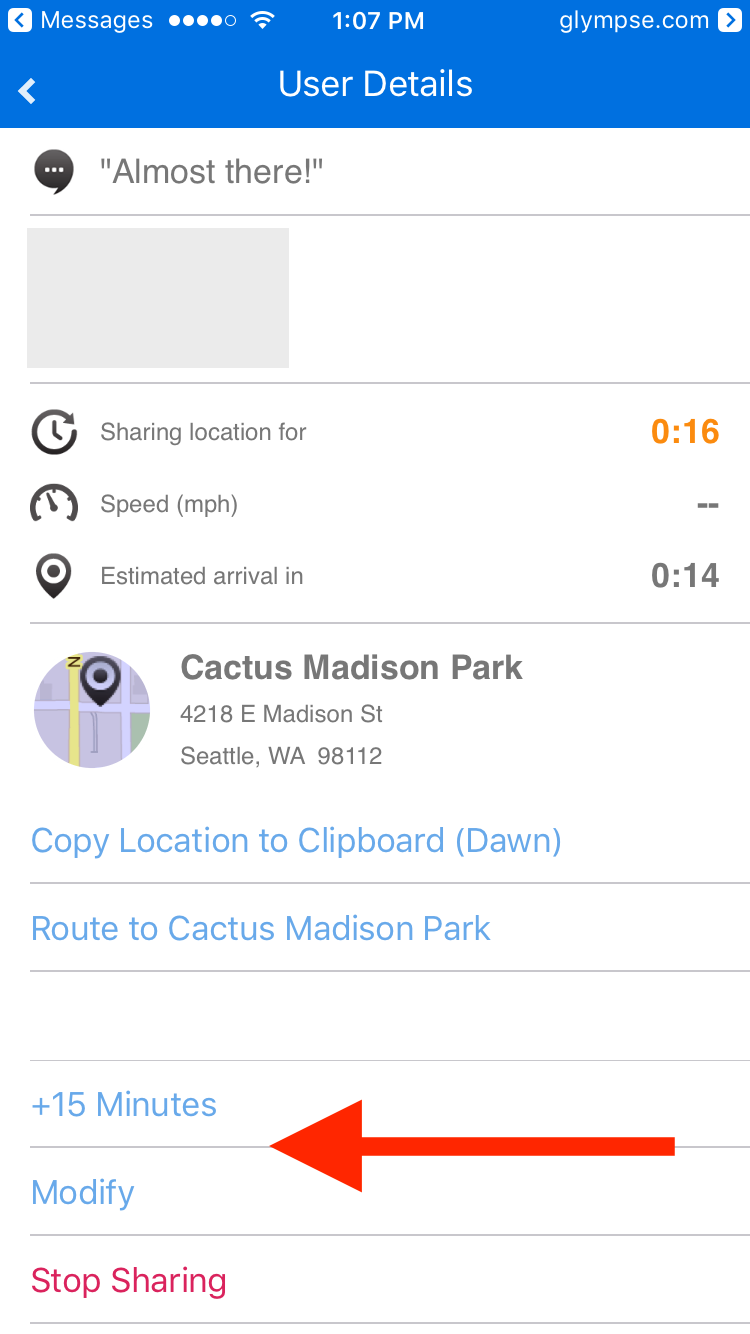
Task: Open the Cactus Madison Park map thumbnail
Action: [92, 710]
